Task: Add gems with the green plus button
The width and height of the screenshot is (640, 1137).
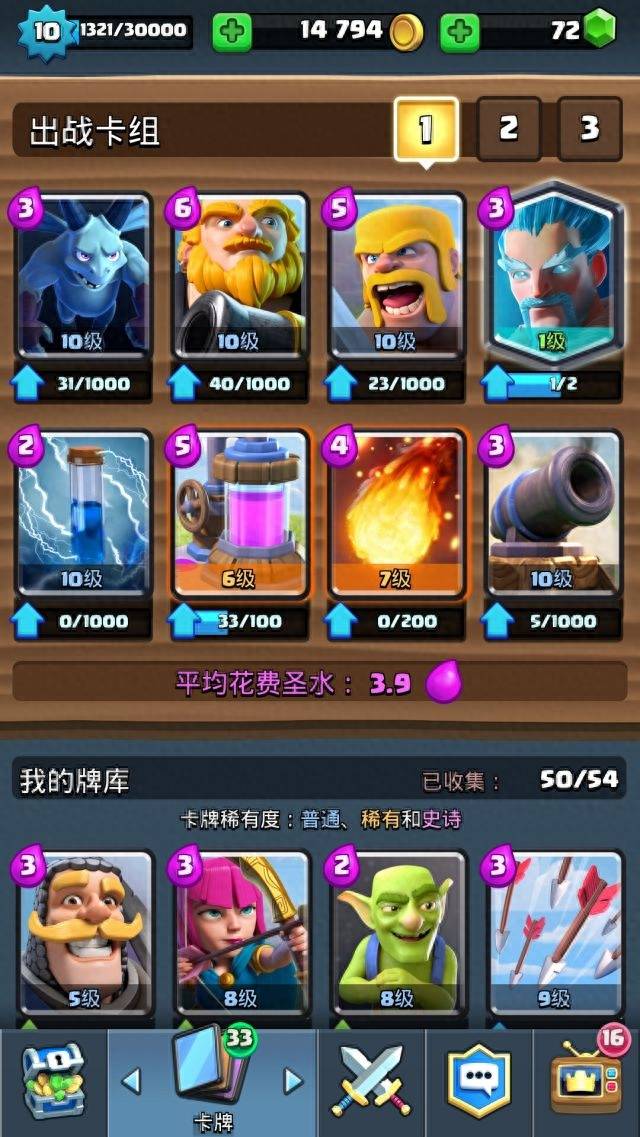Action: point(460,32)
